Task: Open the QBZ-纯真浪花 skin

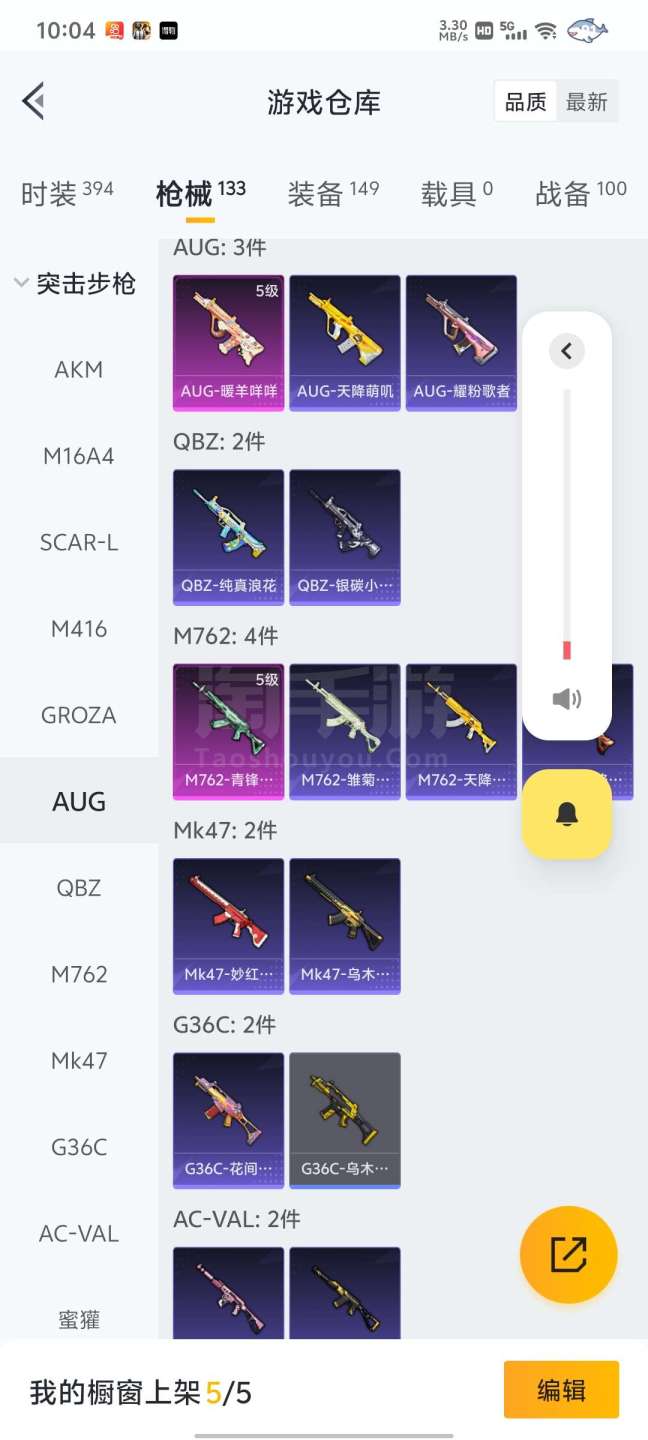Action: (x=229, y=537)
